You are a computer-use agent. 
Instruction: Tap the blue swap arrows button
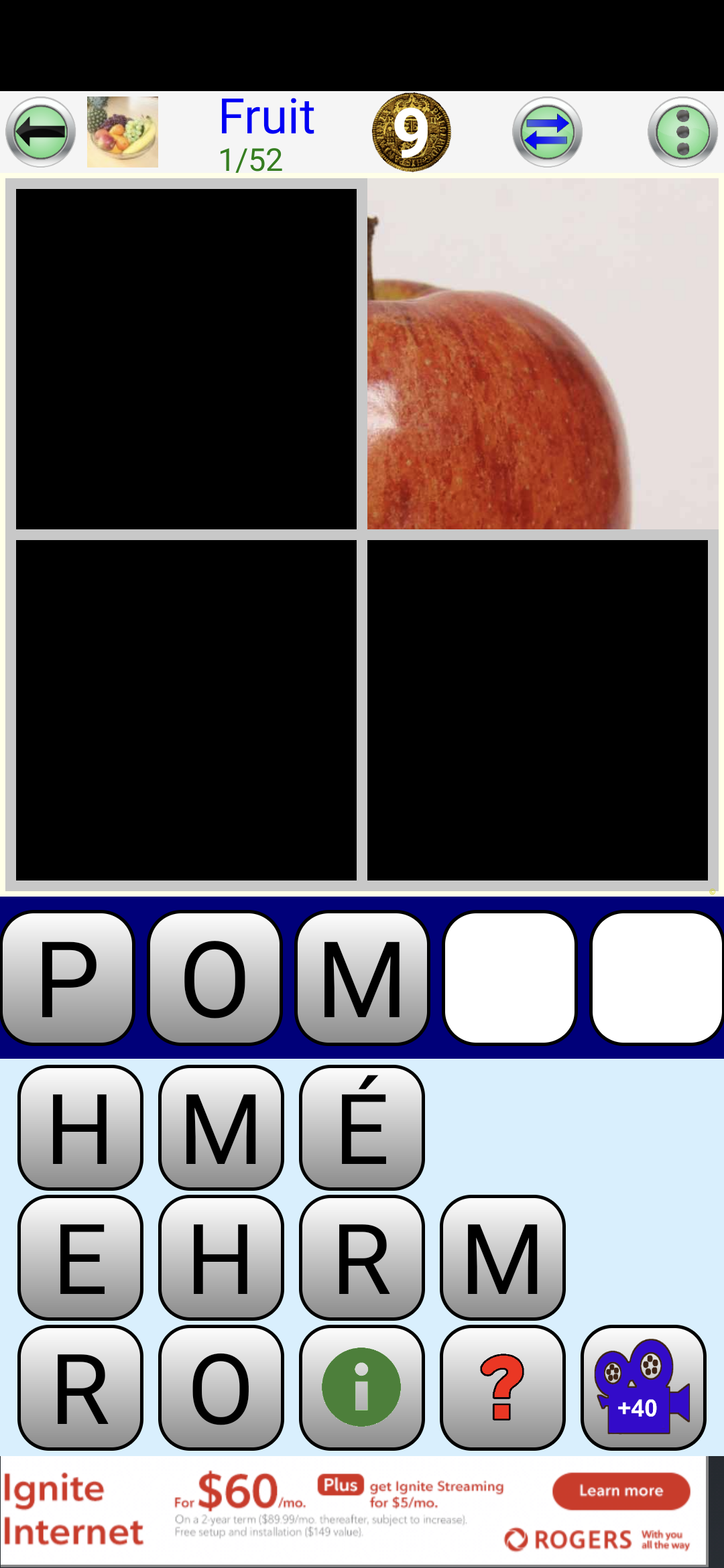tap(547, 132)
